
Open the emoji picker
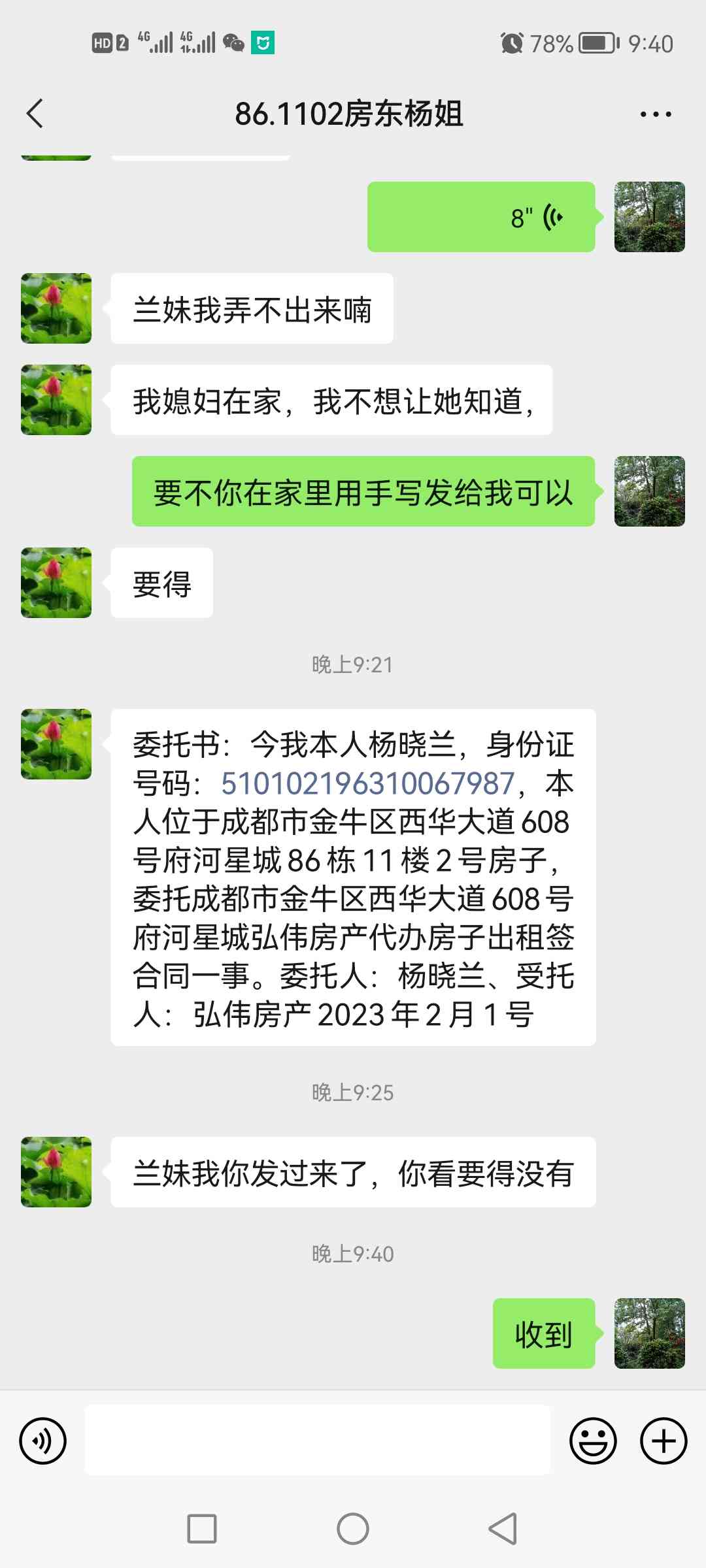point(593,1441)
